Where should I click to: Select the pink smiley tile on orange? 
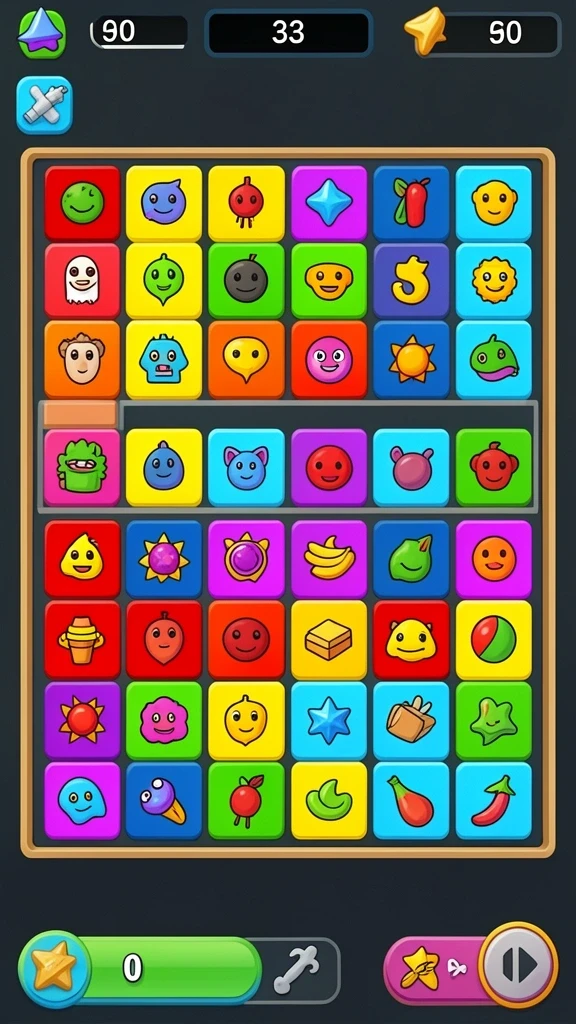click(x=329, y=360)
